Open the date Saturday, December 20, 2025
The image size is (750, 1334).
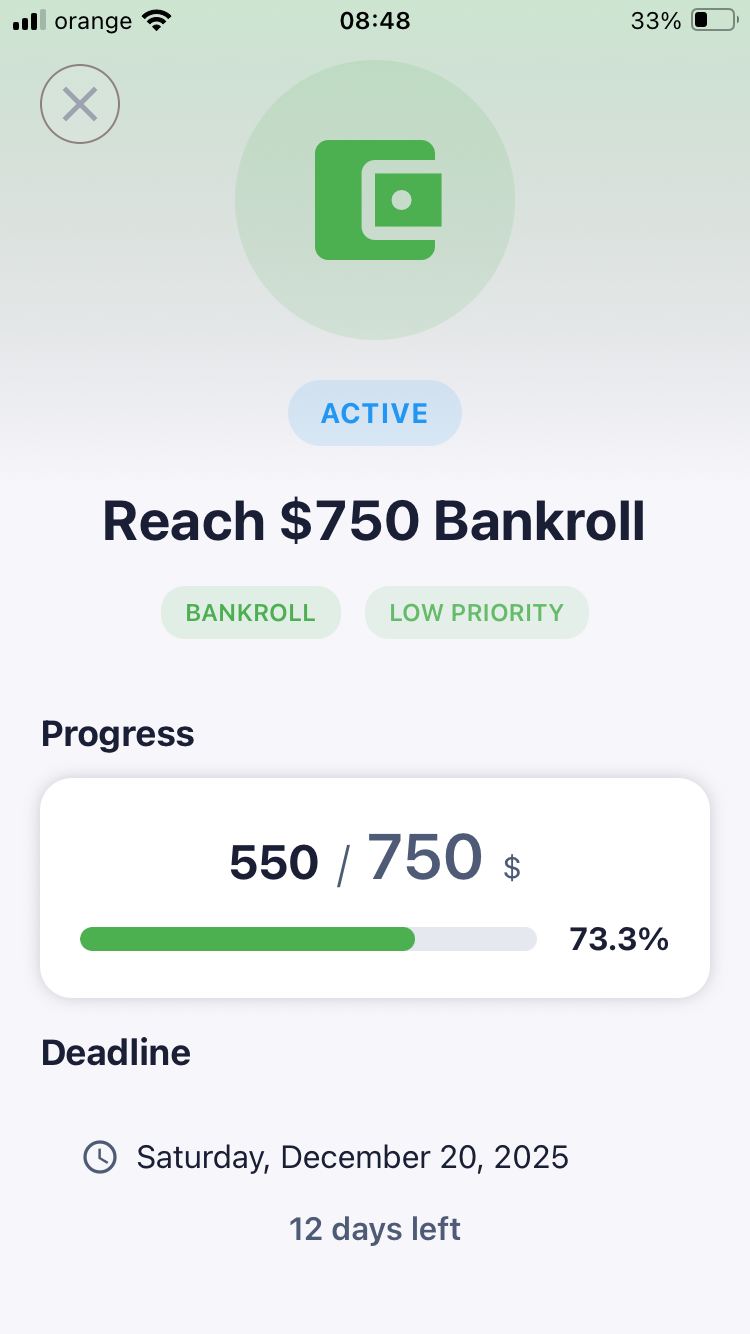coord(352,1157)
